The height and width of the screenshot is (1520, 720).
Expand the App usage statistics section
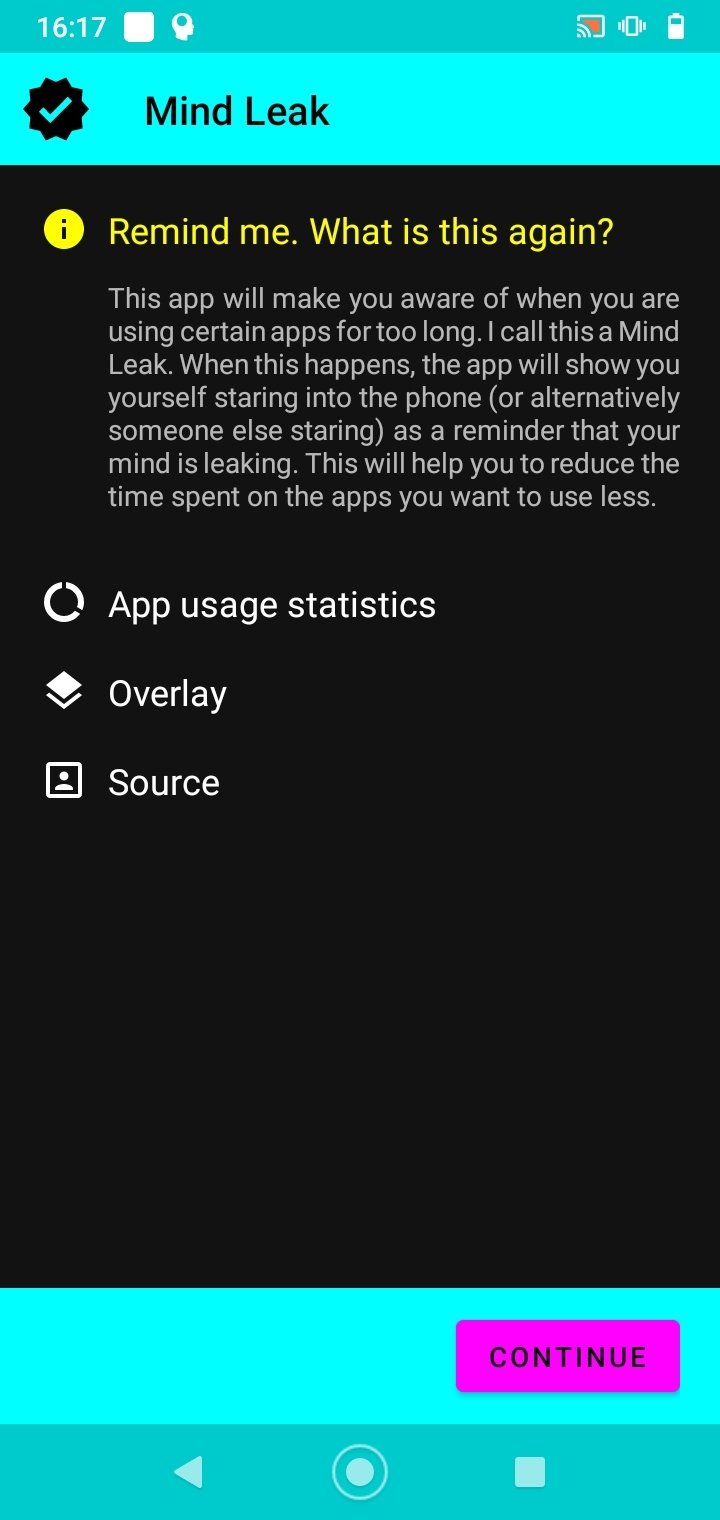[360, 605]
